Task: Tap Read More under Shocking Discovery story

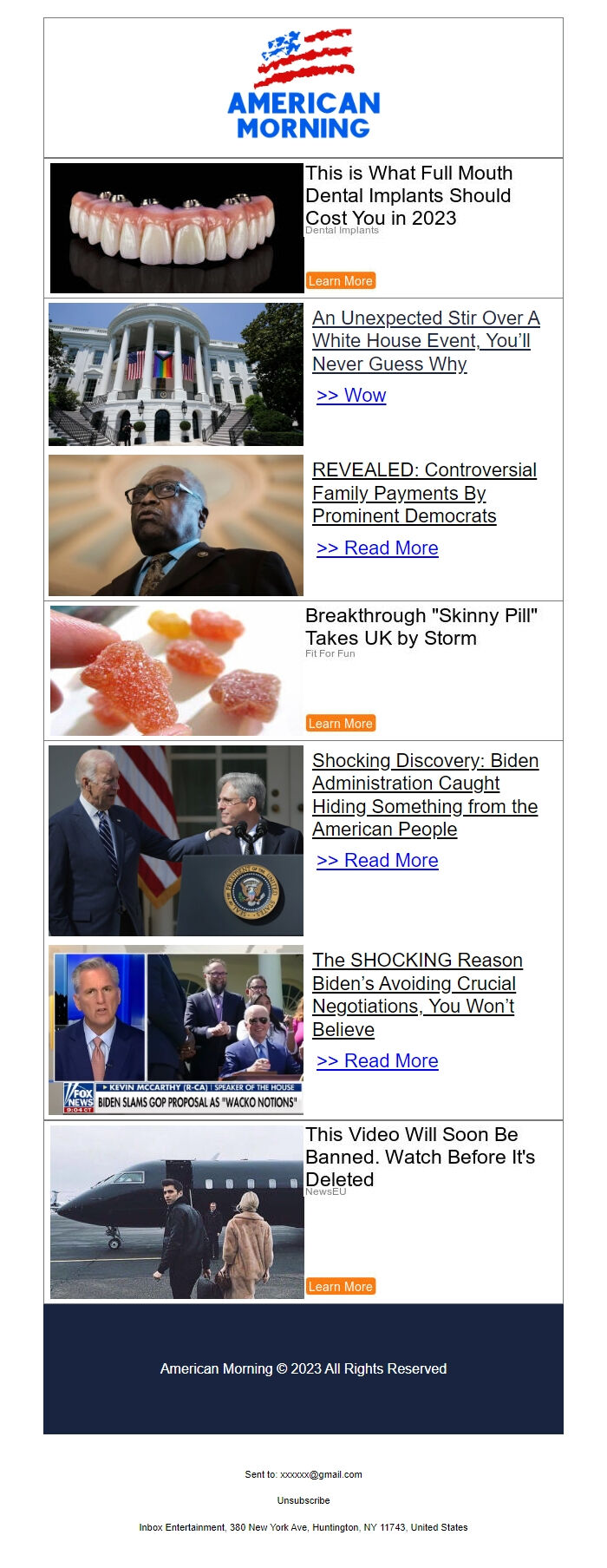Action: tap(377, 861)
